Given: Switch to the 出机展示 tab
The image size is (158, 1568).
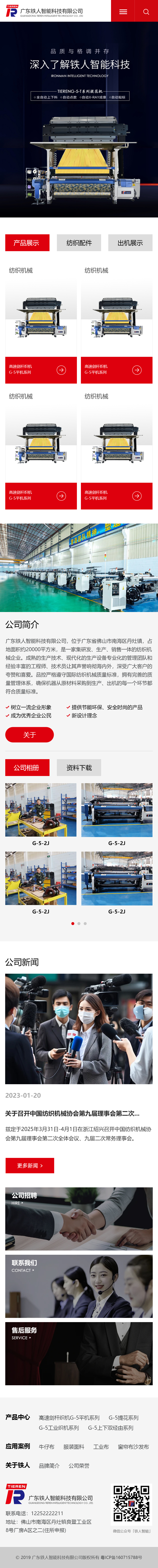Looking at the screenshot, I should coord(130,243).
